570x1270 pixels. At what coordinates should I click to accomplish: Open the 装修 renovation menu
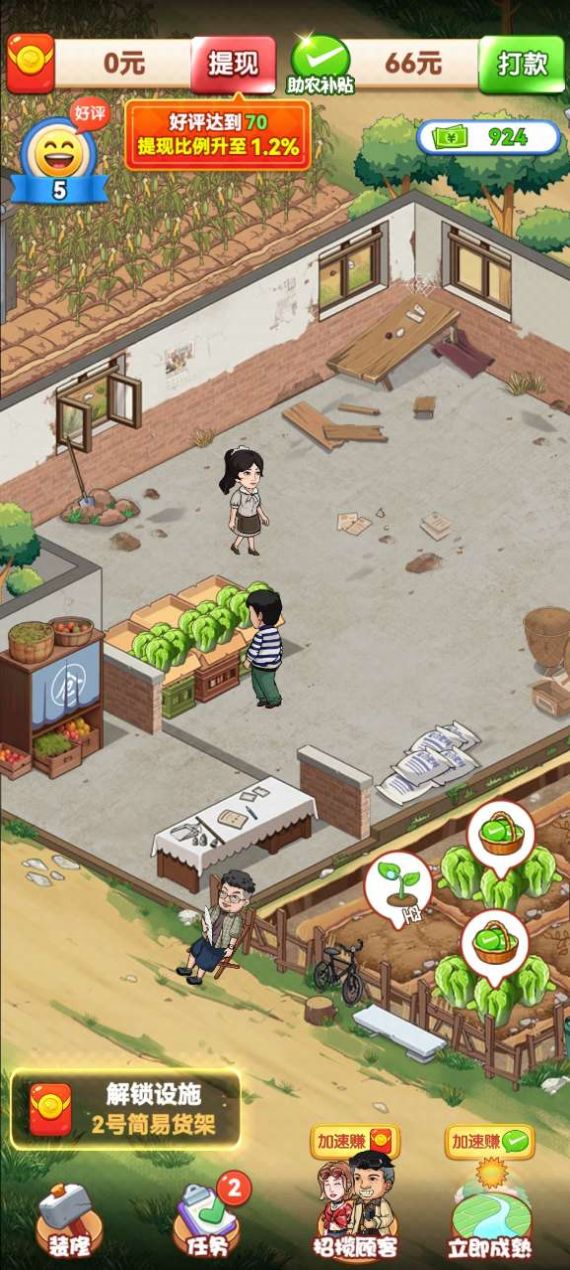click(x=70, y=1220)
